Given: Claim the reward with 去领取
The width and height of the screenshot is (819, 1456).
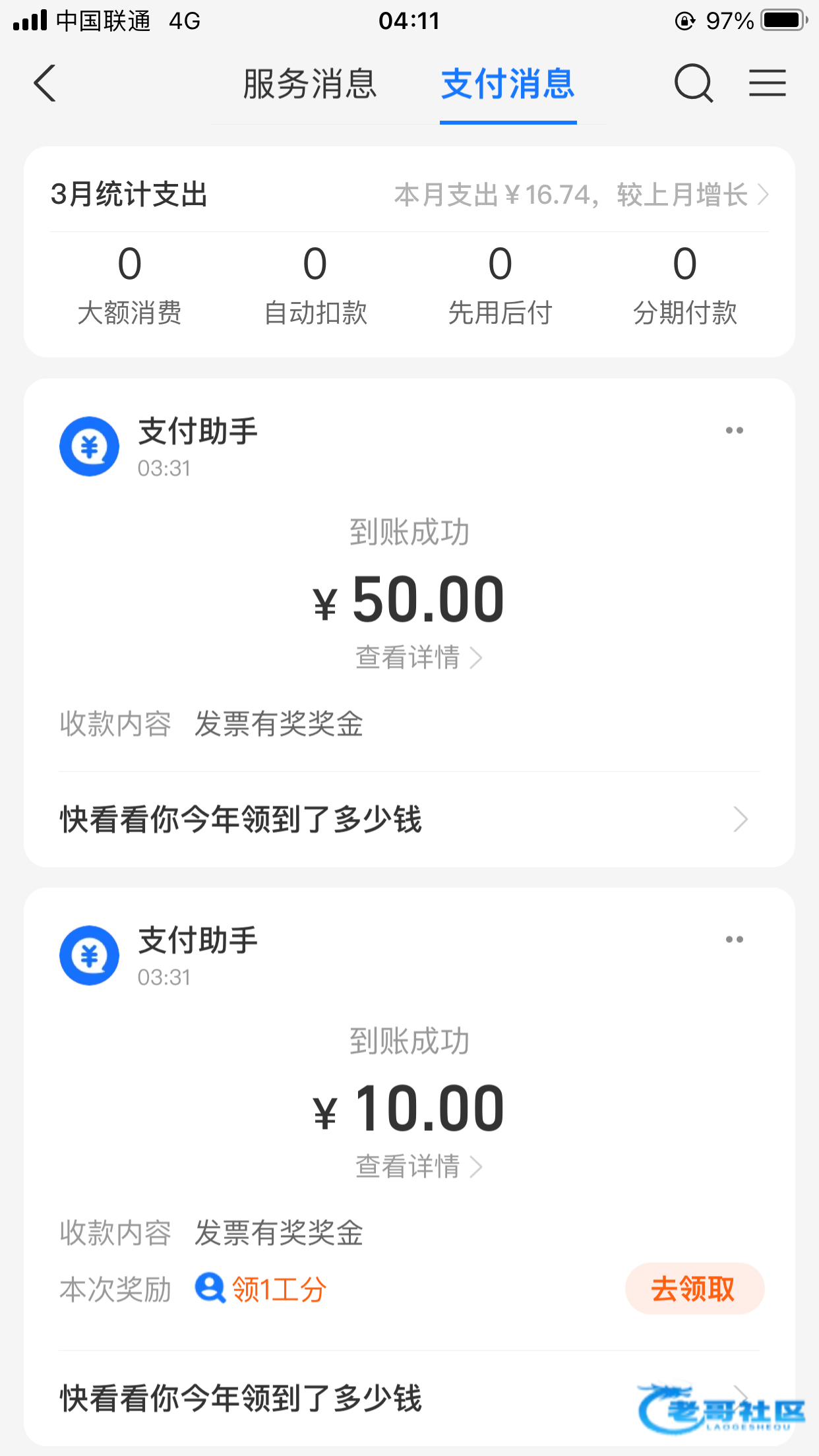Looking at the screenshot, I should coord(694,1289).
